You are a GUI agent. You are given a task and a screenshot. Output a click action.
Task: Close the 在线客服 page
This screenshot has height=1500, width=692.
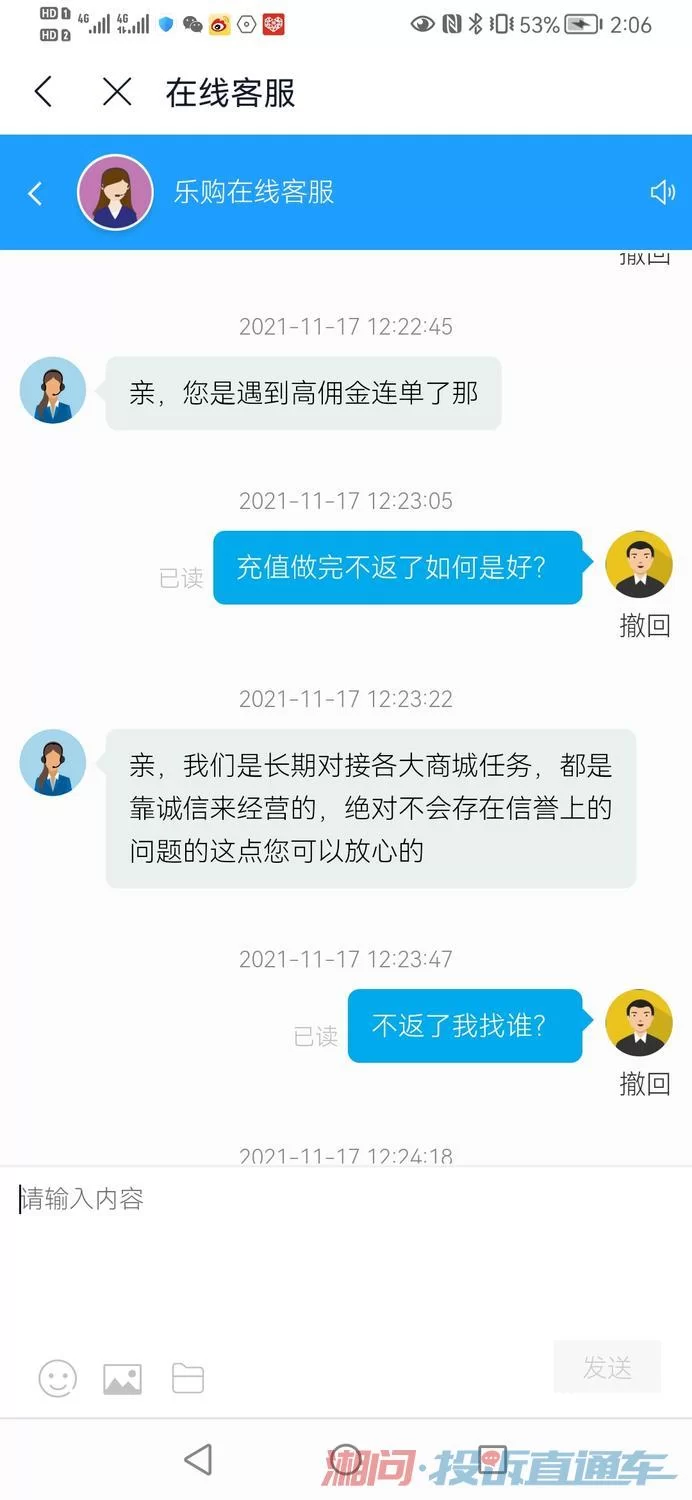(117, 93)
